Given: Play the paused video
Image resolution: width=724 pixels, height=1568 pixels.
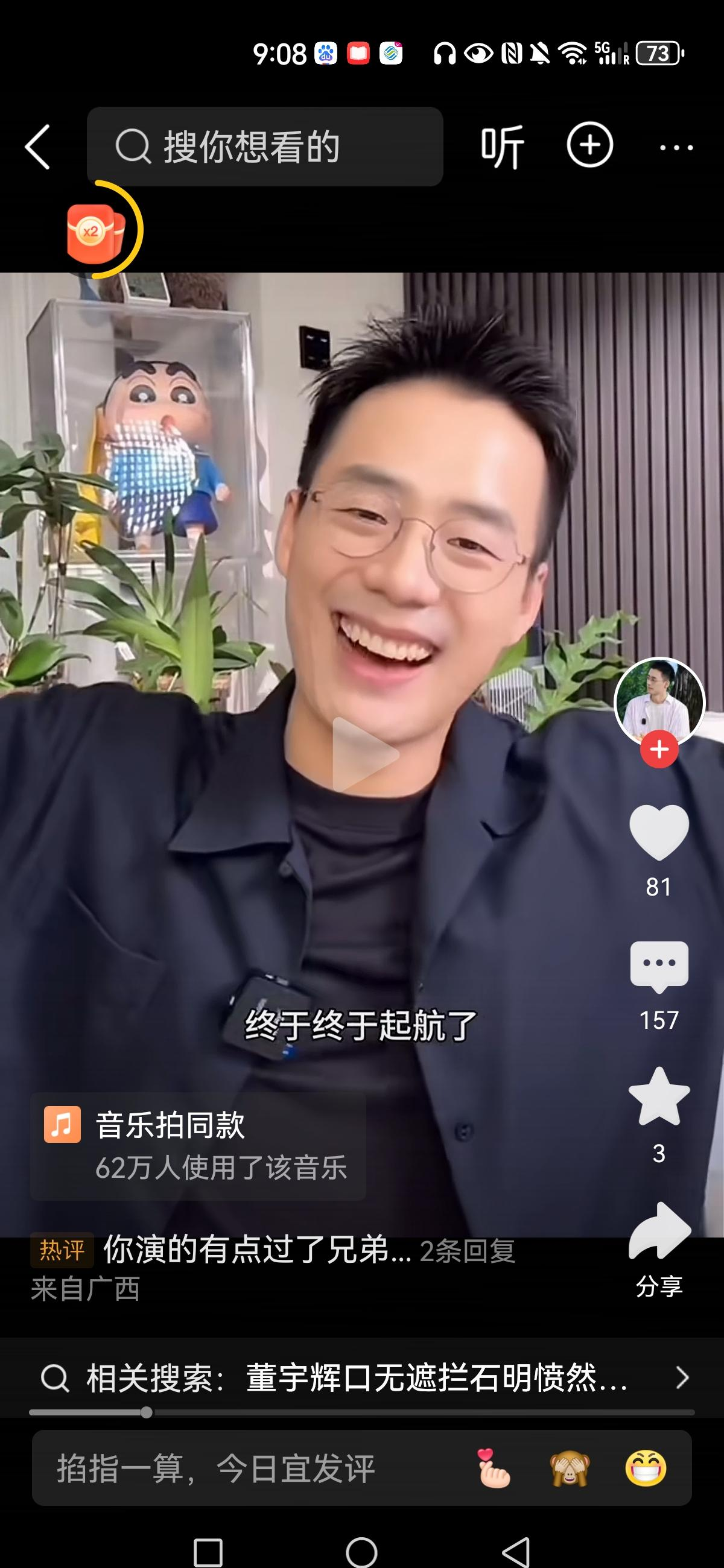Looking at the screenshot, I should (x=365, y=755).
